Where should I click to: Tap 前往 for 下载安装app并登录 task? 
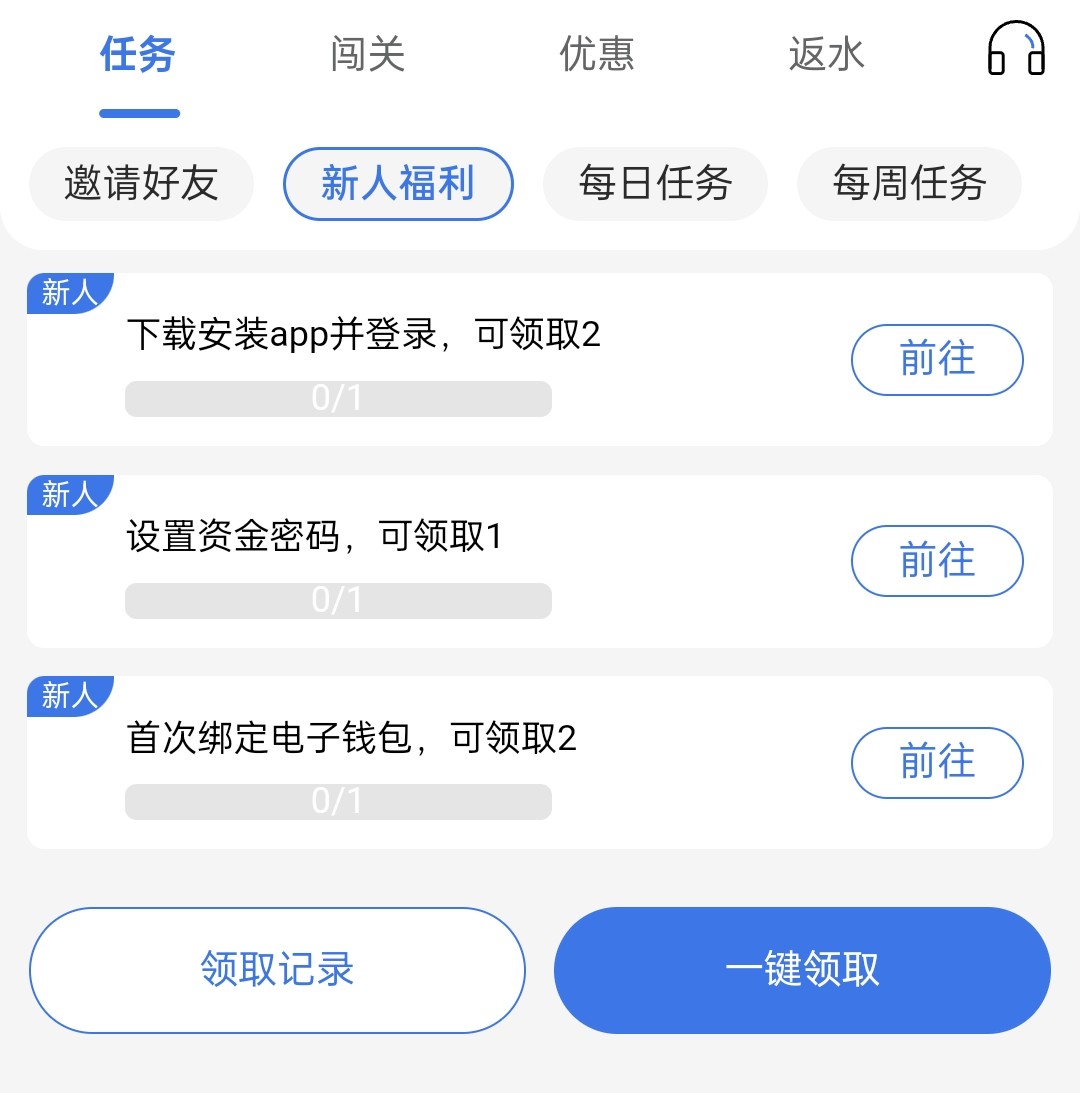(937, 360)
